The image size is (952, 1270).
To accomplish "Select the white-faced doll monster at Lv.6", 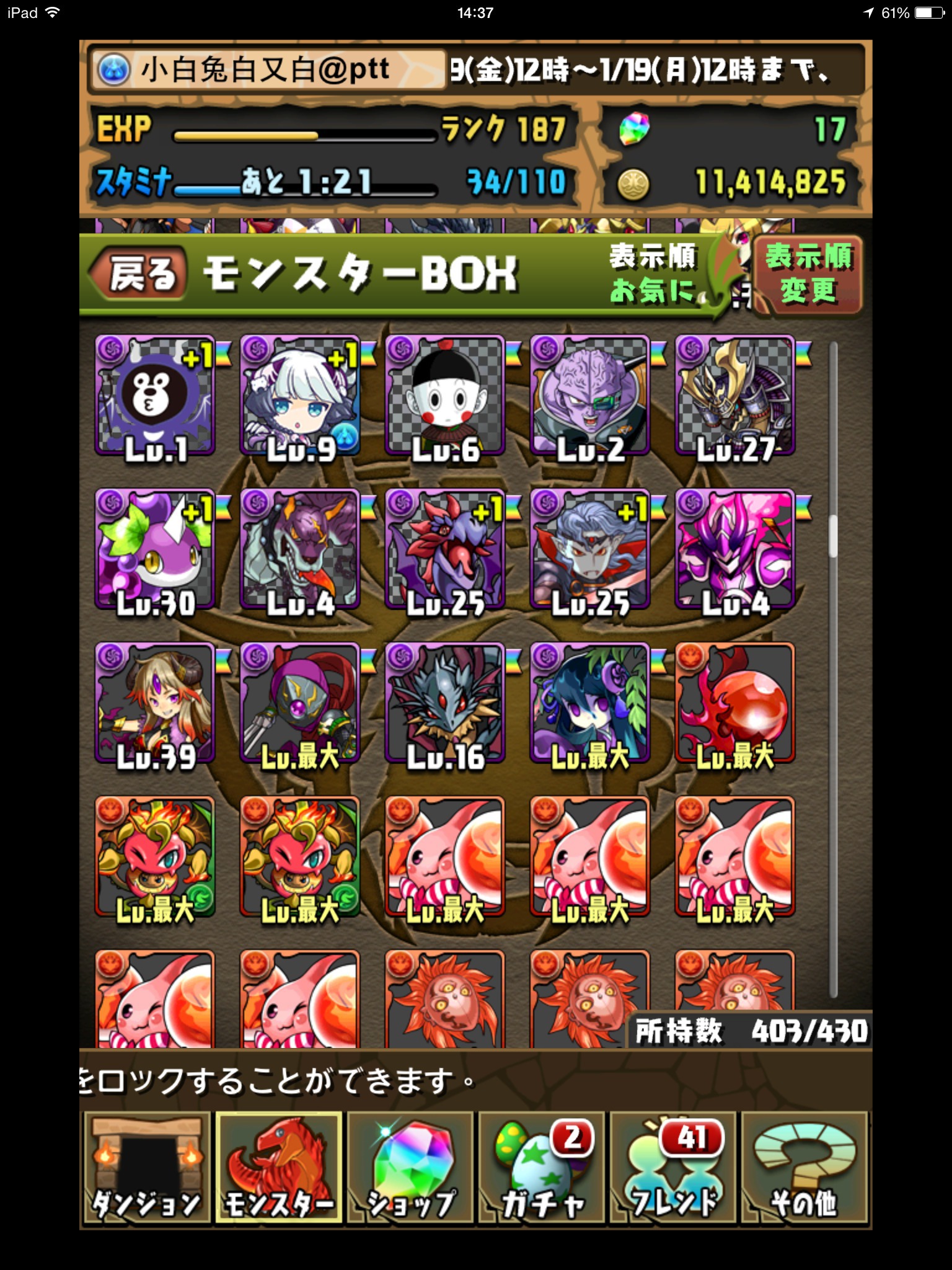I will pyautogui.click(x=445, y=397).
